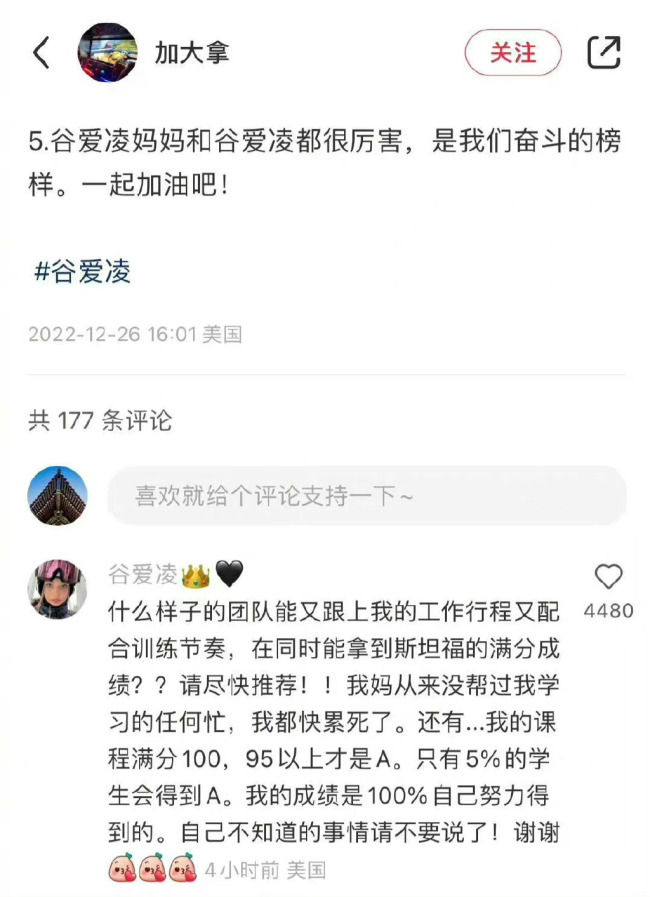Screen dimensions: 650x897
Task: Follow the author with 关注
Action: pos(513,53)
